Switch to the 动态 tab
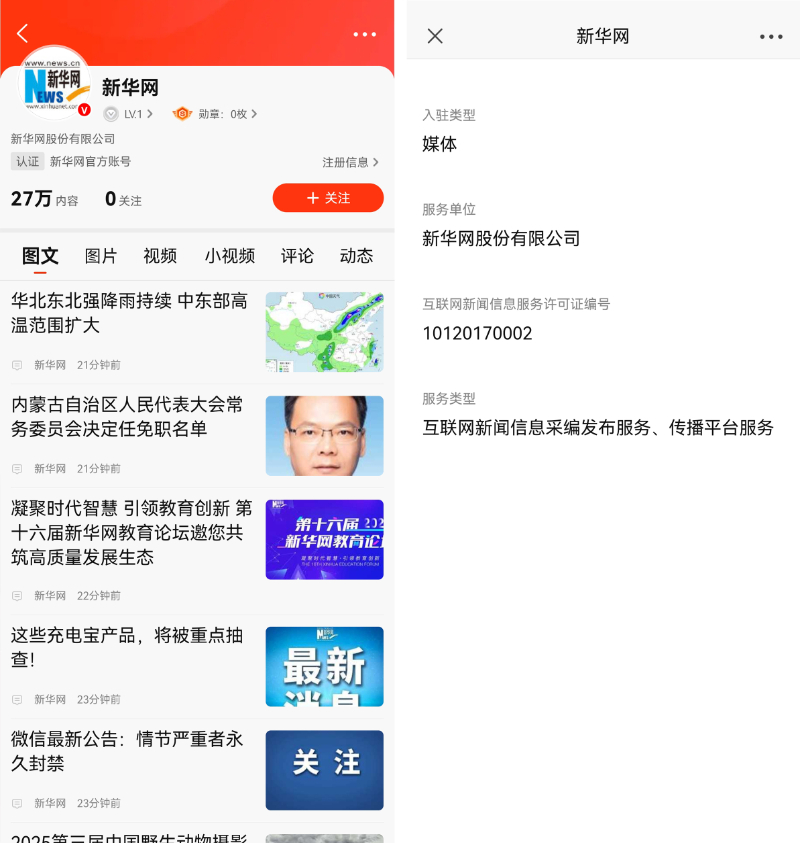Viewport: 800px width, 843px height. (356, 256)
